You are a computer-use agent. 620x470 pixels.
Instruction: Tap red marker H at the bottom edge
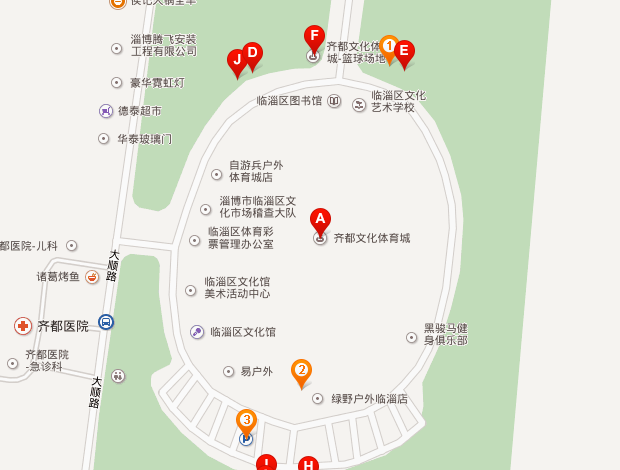coord(308,464)
